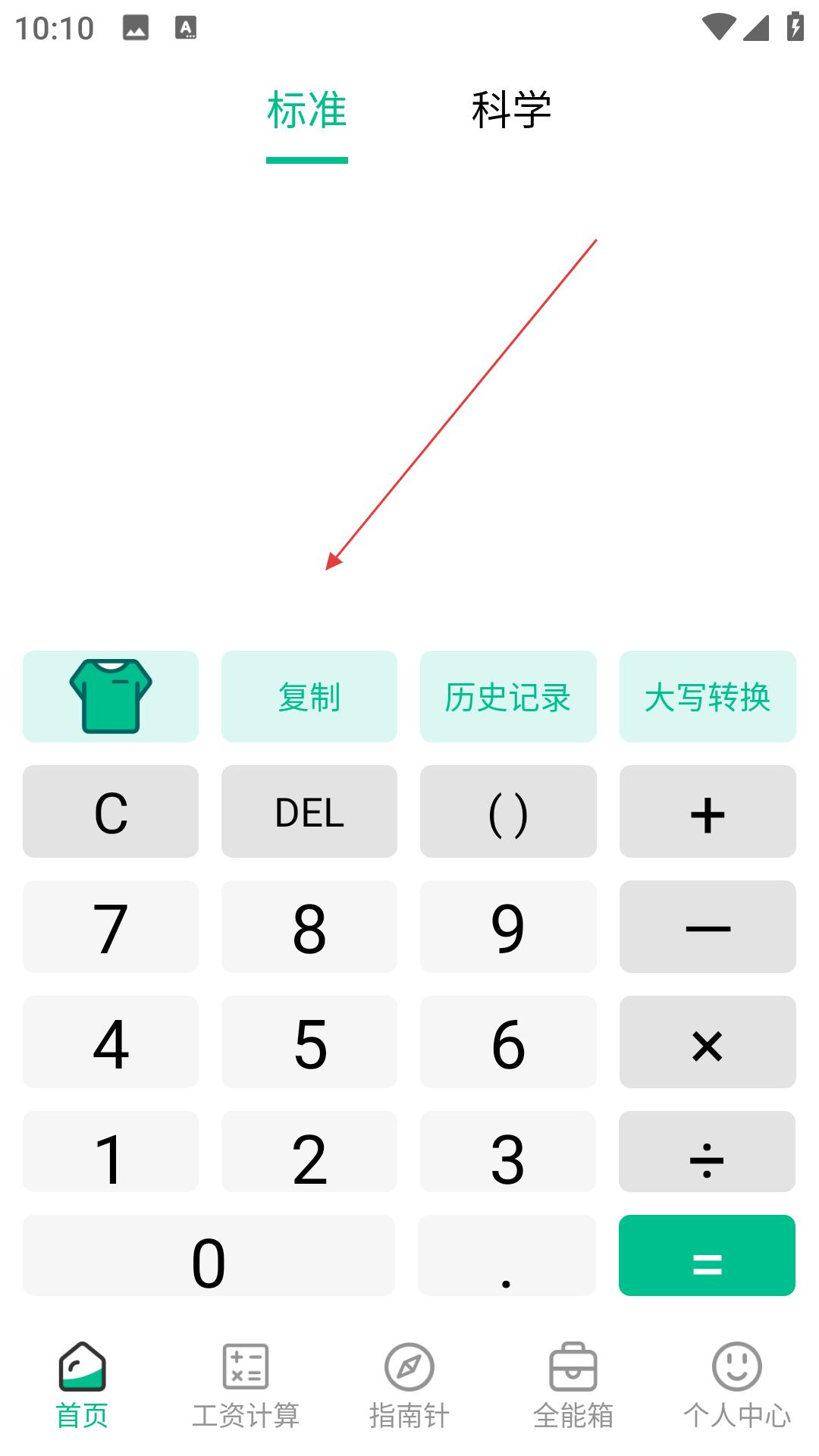Enter the digit 0
The width and height of the screenshot is (819, 1456).
(209, 1256)
